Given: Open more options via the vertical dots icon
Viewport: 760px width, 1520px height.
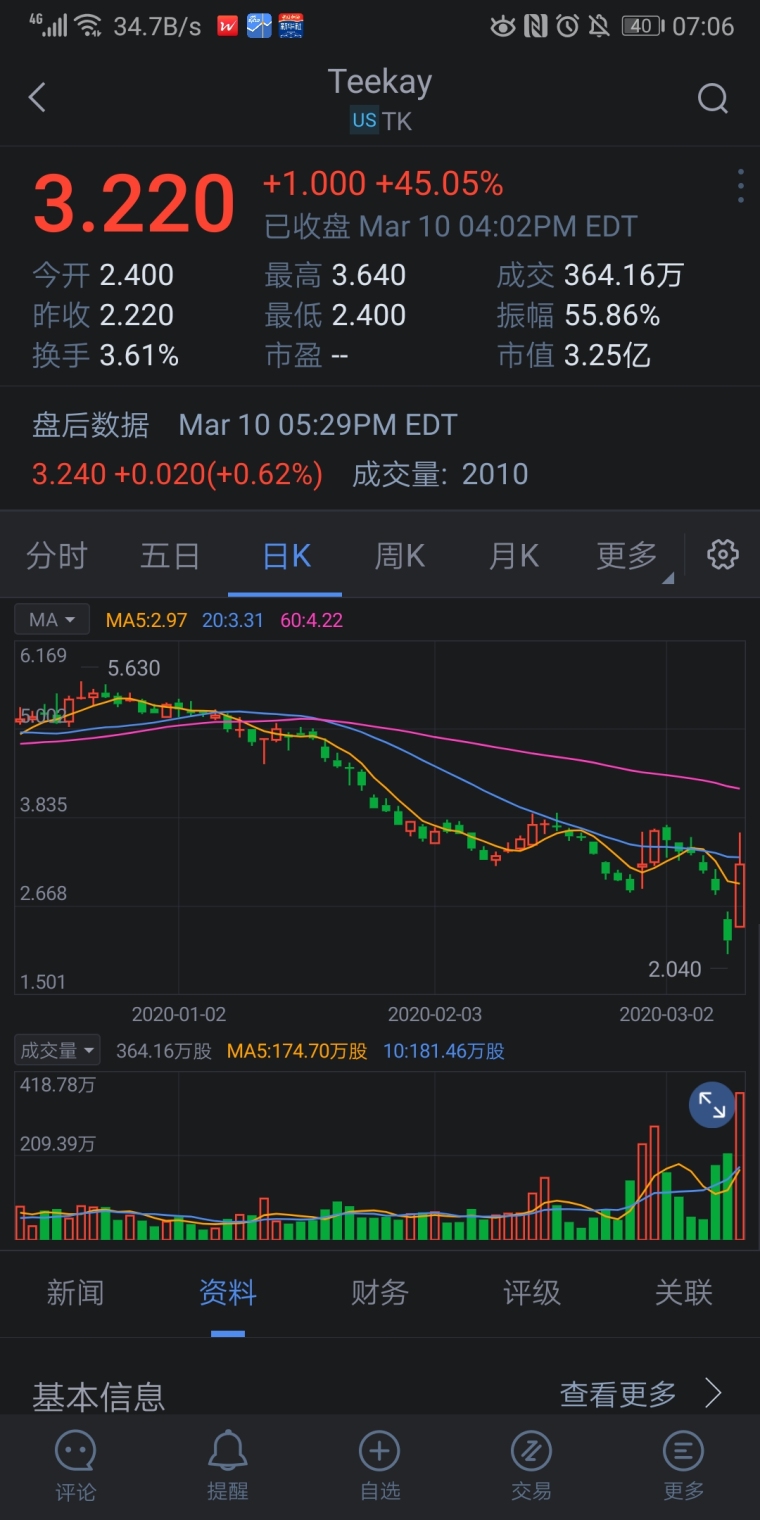Looking at the screenshot, I should pyautogui.click(x=740, y=186).
